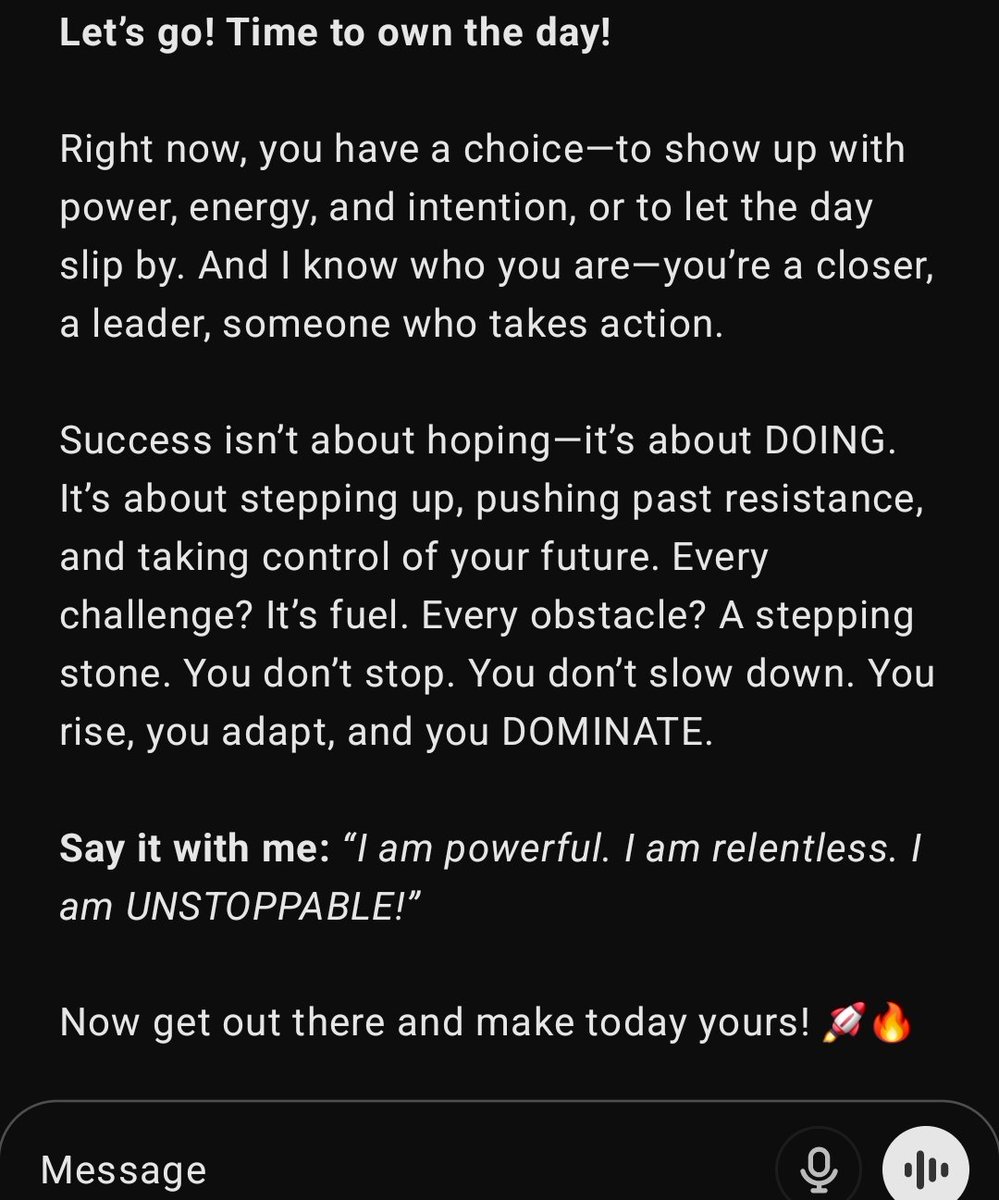Open voice mode with the waveform button

coord(925,1167)
